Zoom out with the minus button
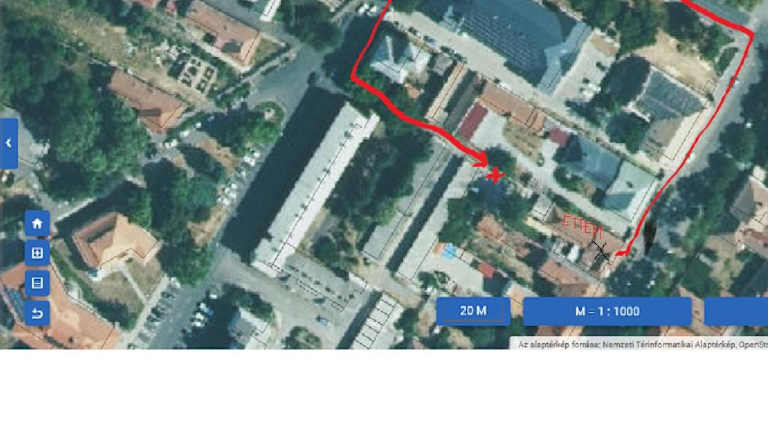Image resolution: width=768 pixels, height=432 pixels. [x=37, y=284]
